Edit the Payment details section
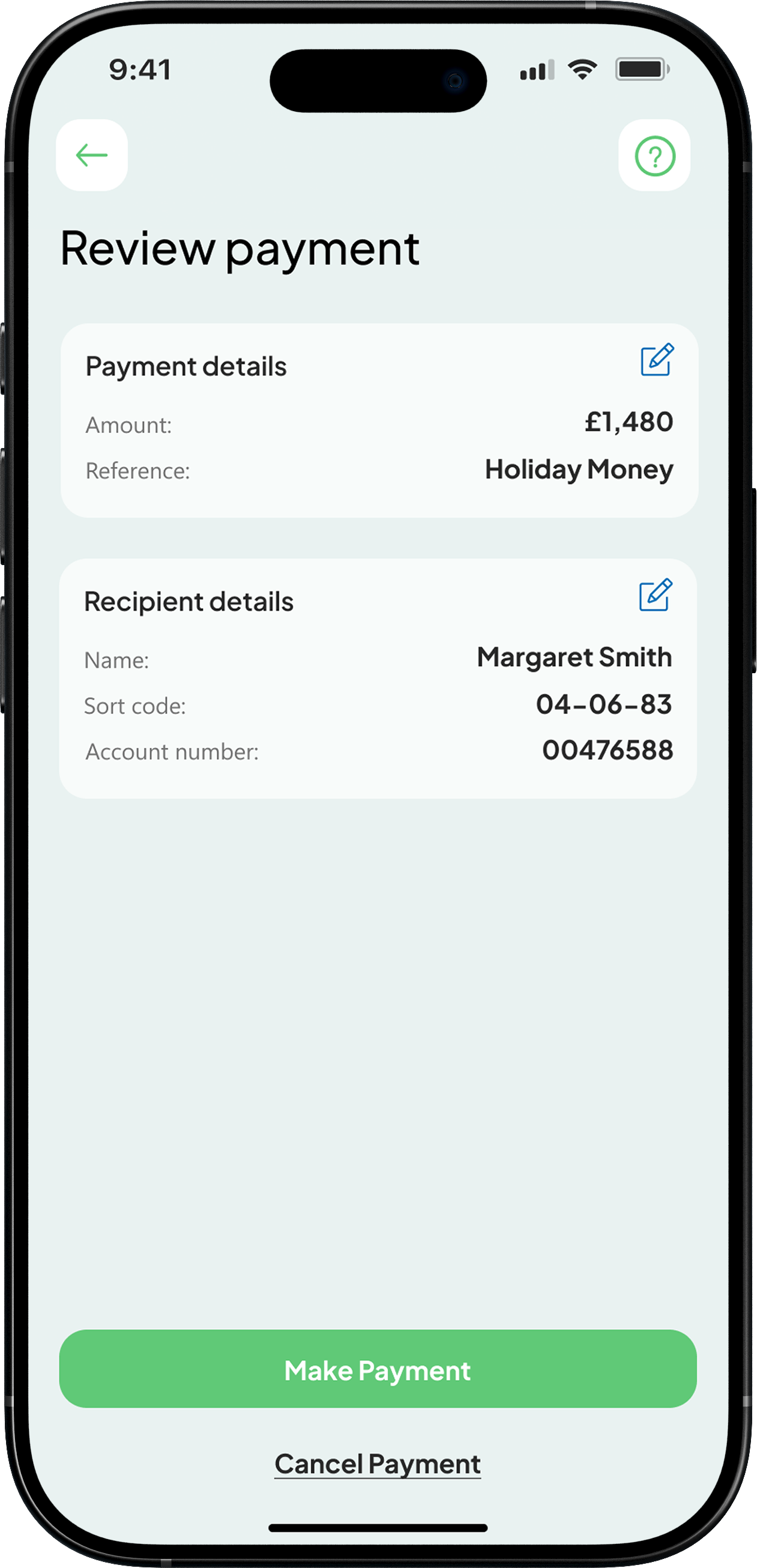The height and width of the screenshot is (1568, 757). (x=657, y=360)
